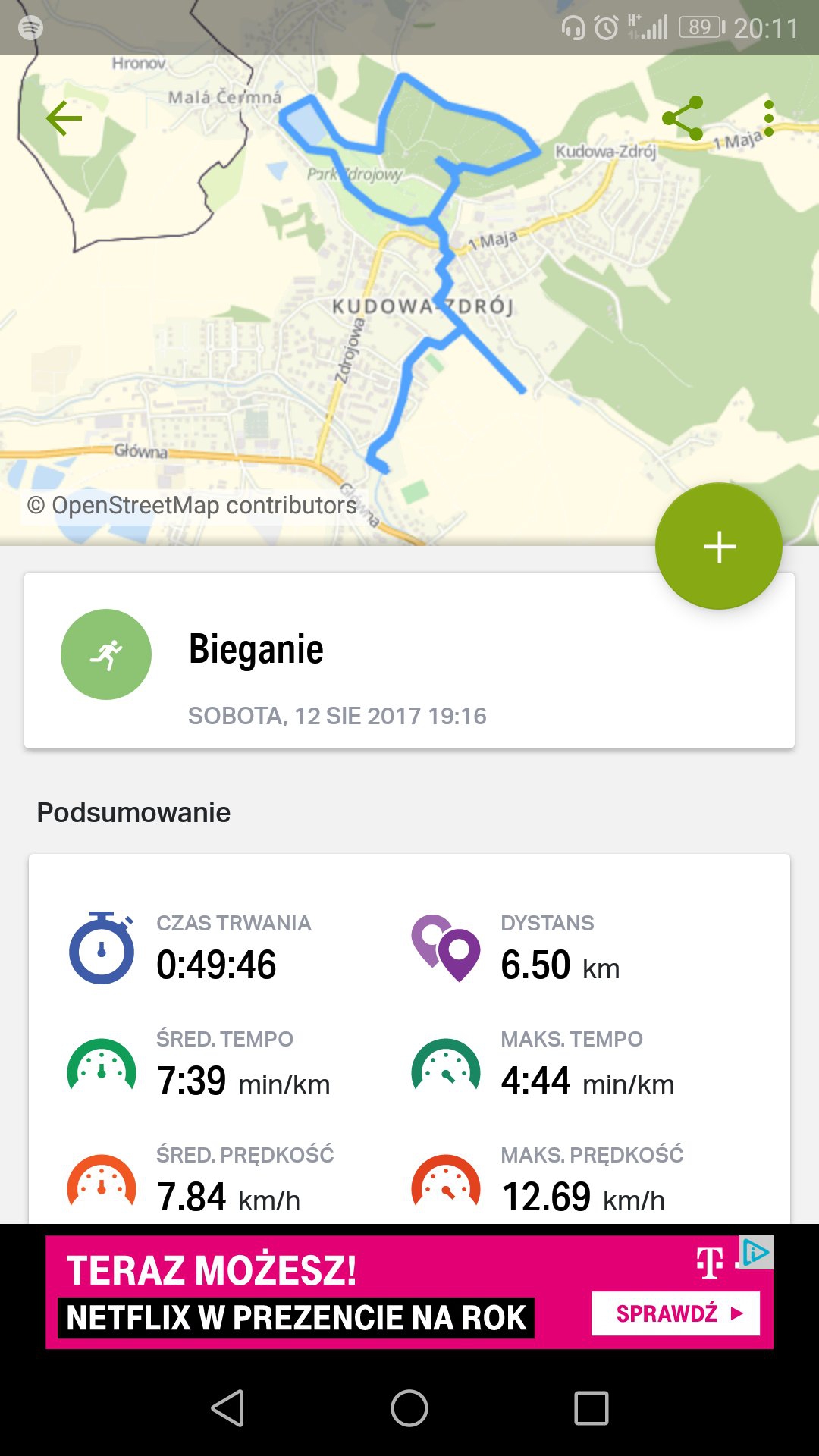The width and height of the screenshot is (819, 1456).
Task: Open the Bieganie workout card
Action: [409, 661]
